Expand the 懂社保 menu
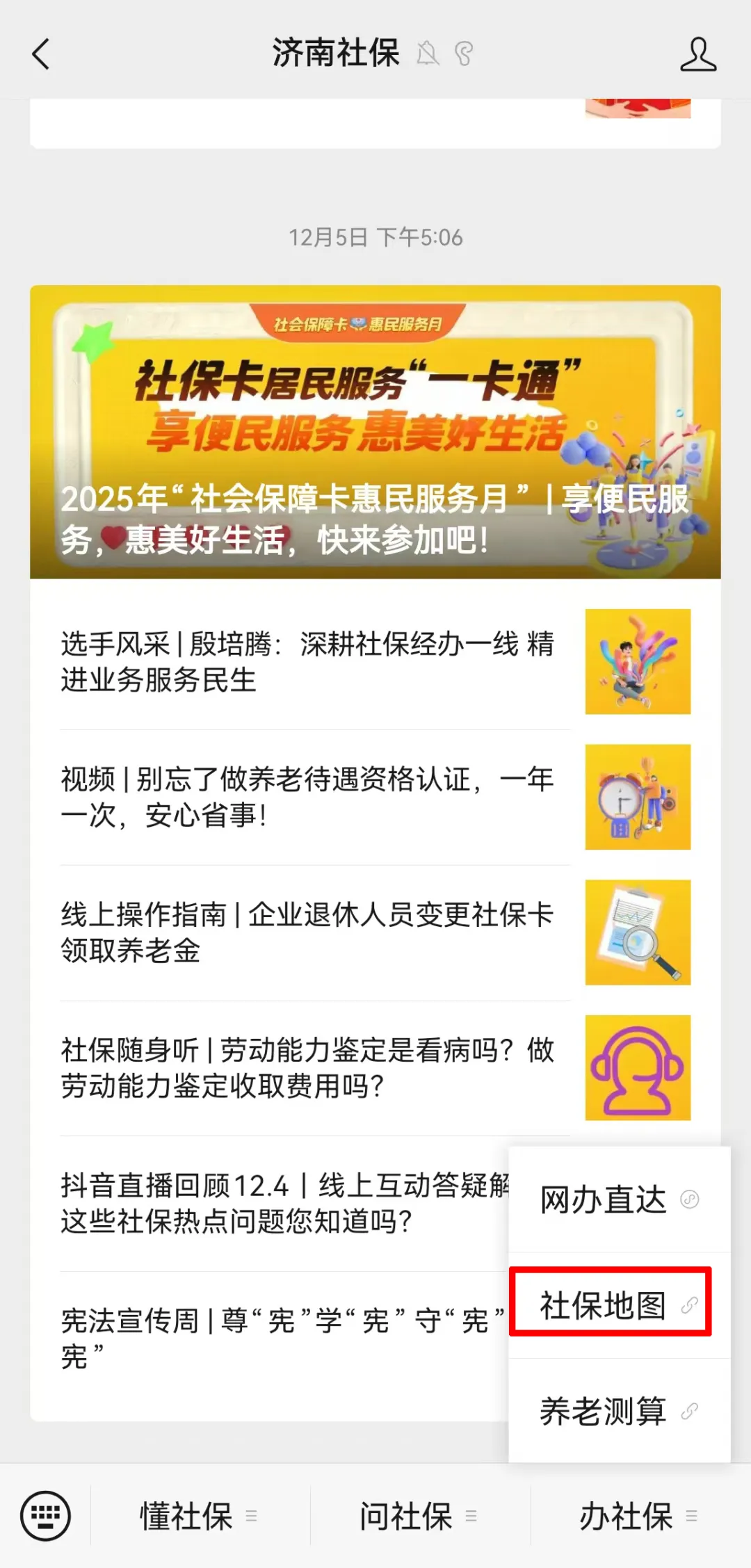The width and height of the screenshot is (751, 1568). 199,1516
